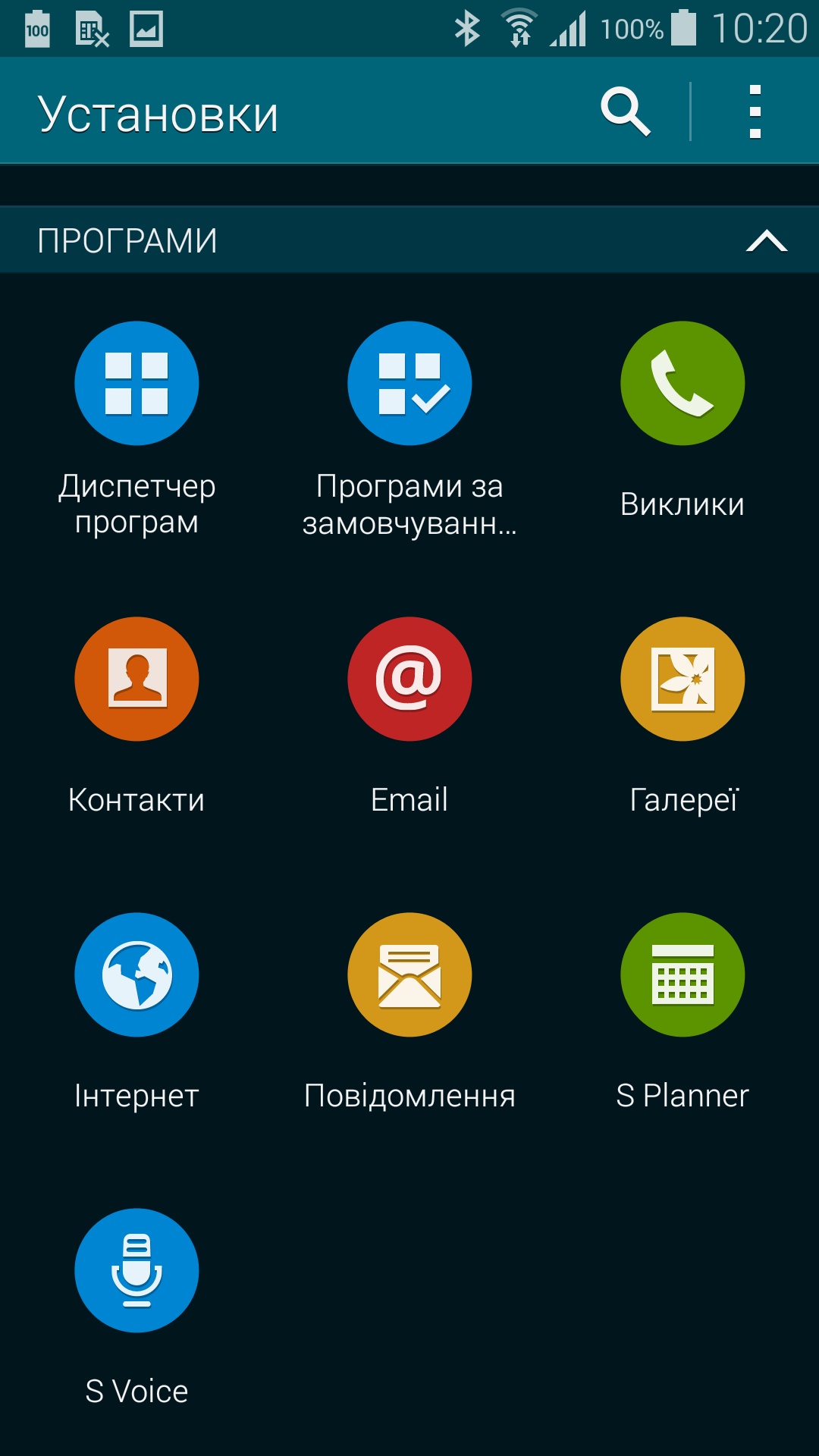Open S Voice settings
The height and width of the screenshot is (1456, 819).
136,1271
